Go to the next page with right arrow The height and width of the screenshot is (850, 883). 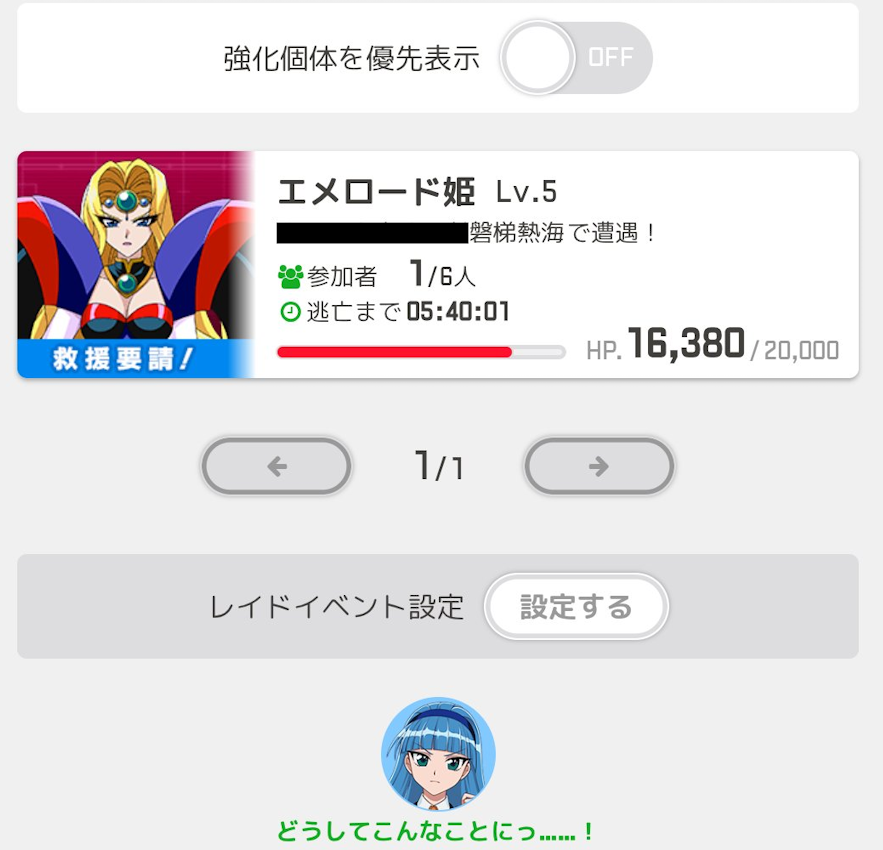599,466
